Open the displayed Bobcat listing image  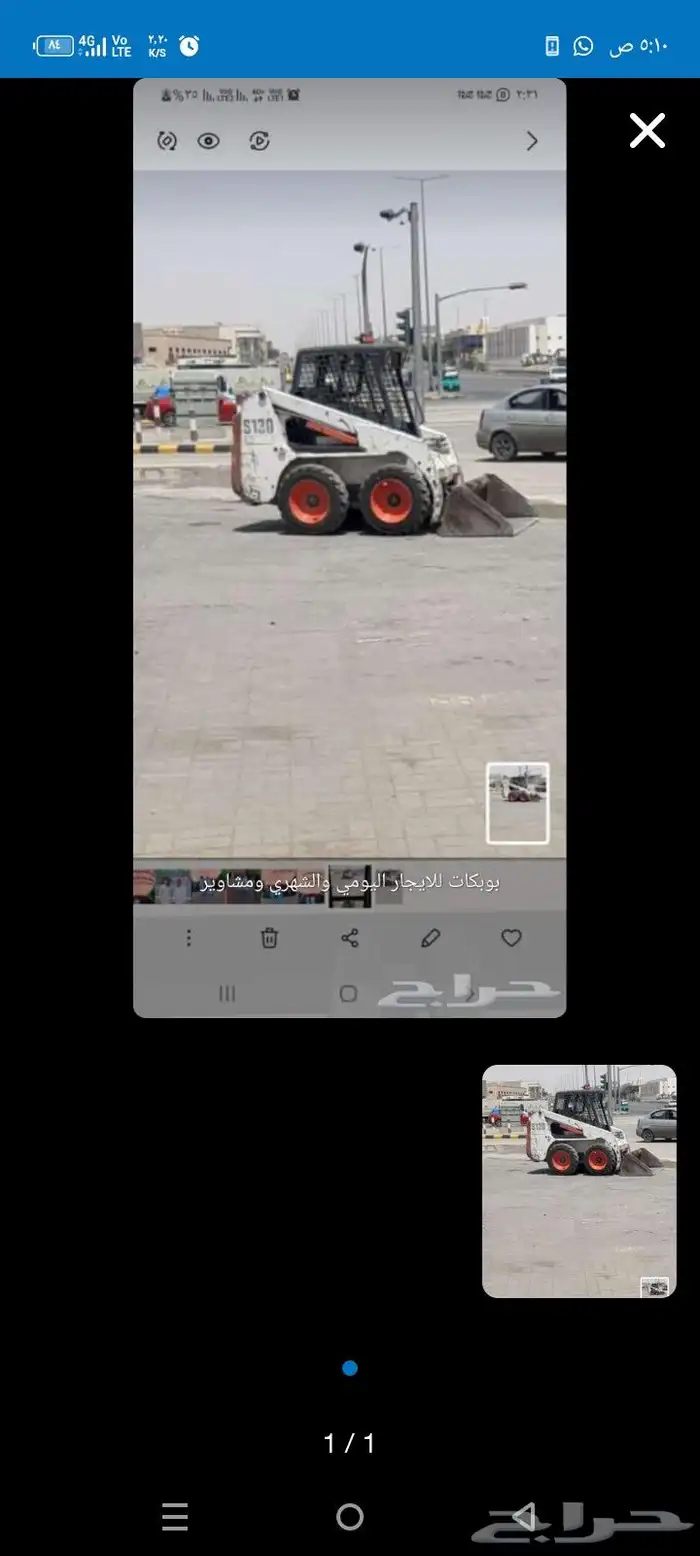coord(349,547)
